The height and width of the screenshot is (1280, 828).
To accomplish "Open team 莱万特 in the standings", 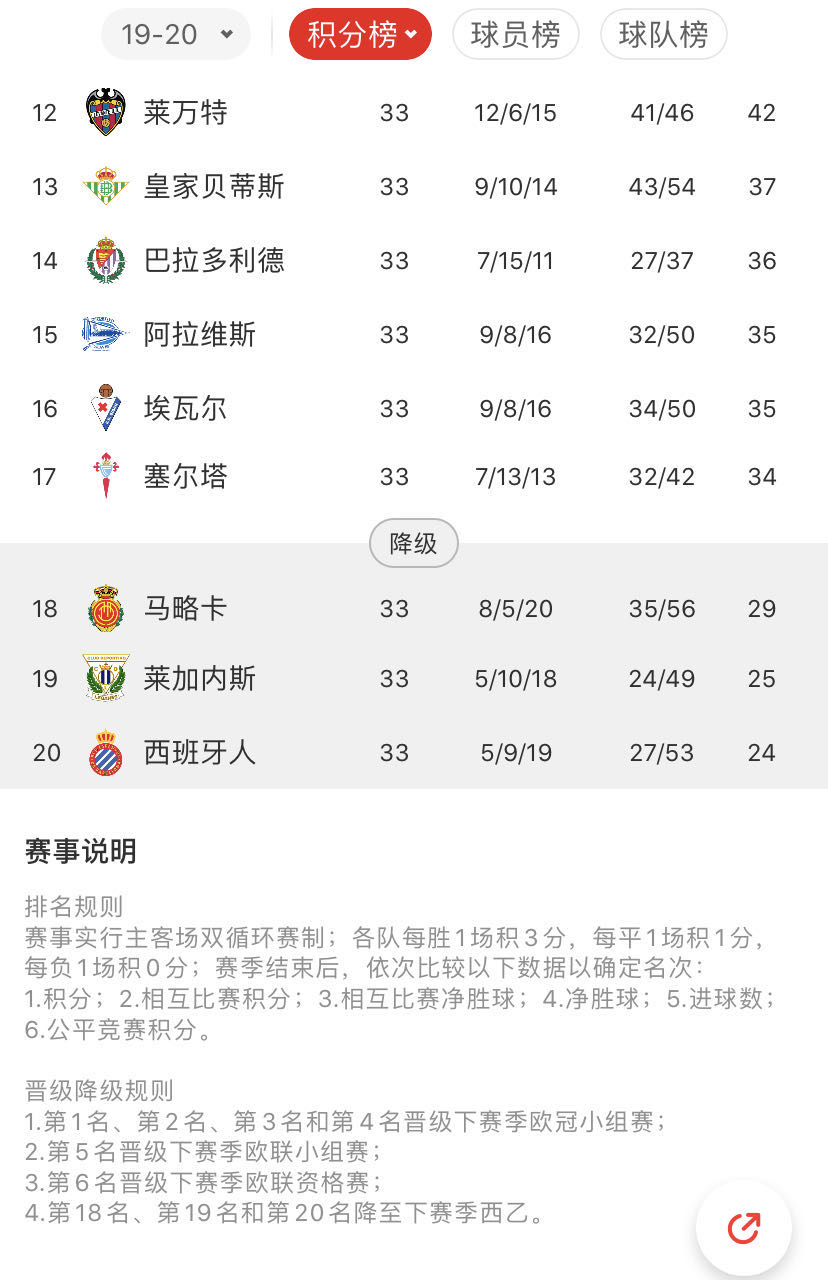I will [x=186, y=112].
